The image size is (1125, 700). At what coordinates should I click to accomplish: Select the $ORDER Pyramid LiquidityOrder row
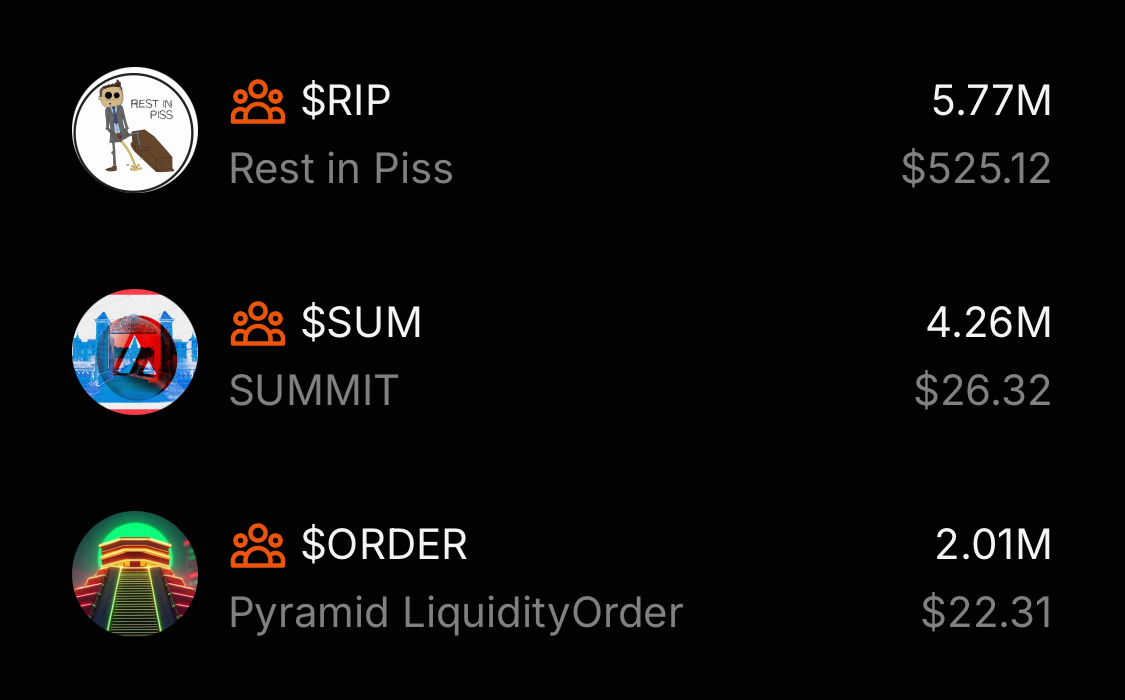click(560, 576)
